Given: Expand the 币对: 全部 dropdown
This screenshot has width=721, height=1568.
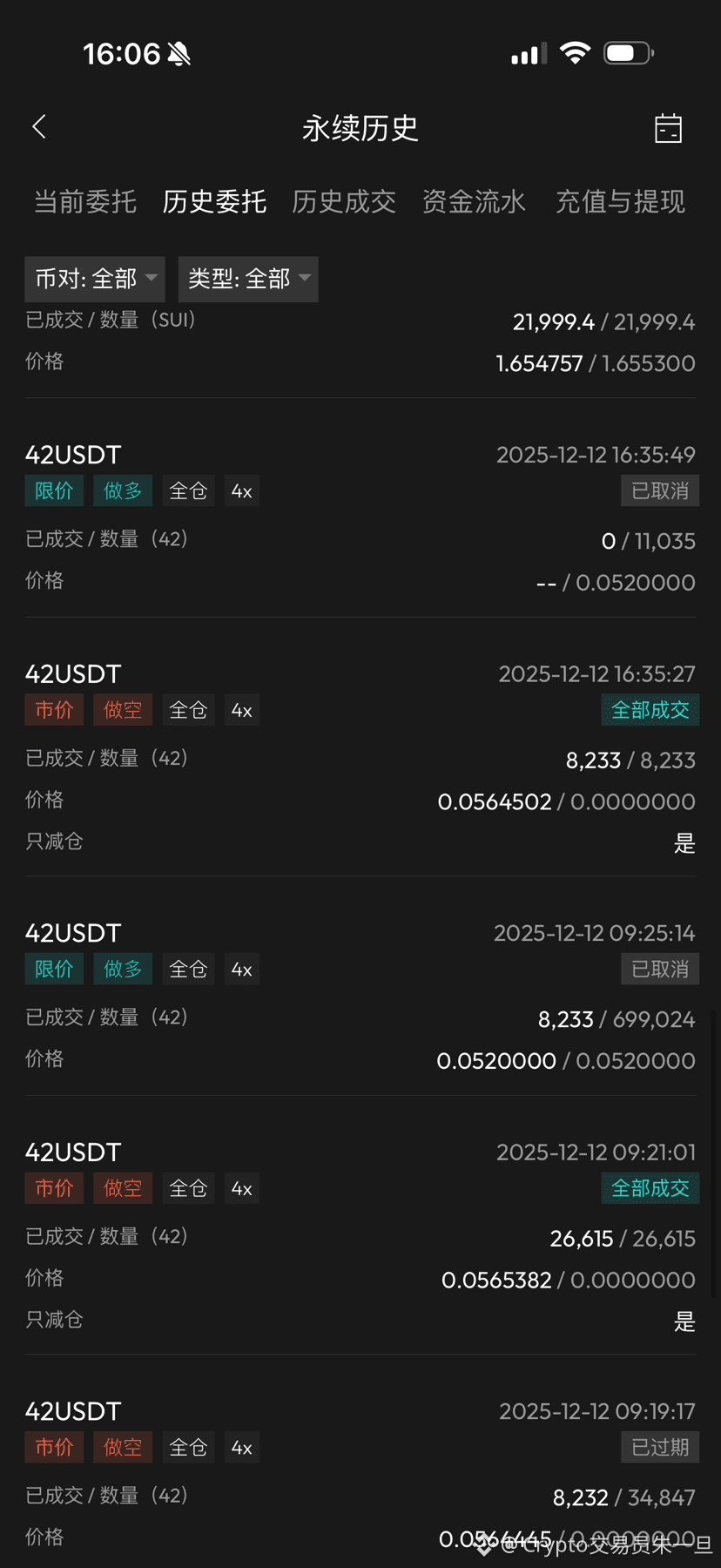Looking at the screenshot, I should pyautogui.click(x=95, y=279).
